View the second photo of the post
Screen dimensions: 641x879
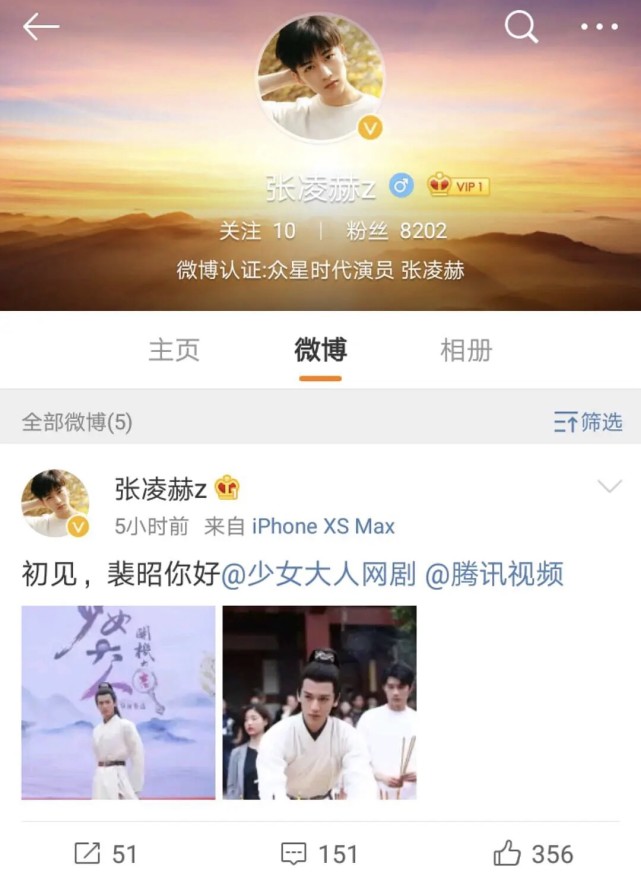pos(319,702)
